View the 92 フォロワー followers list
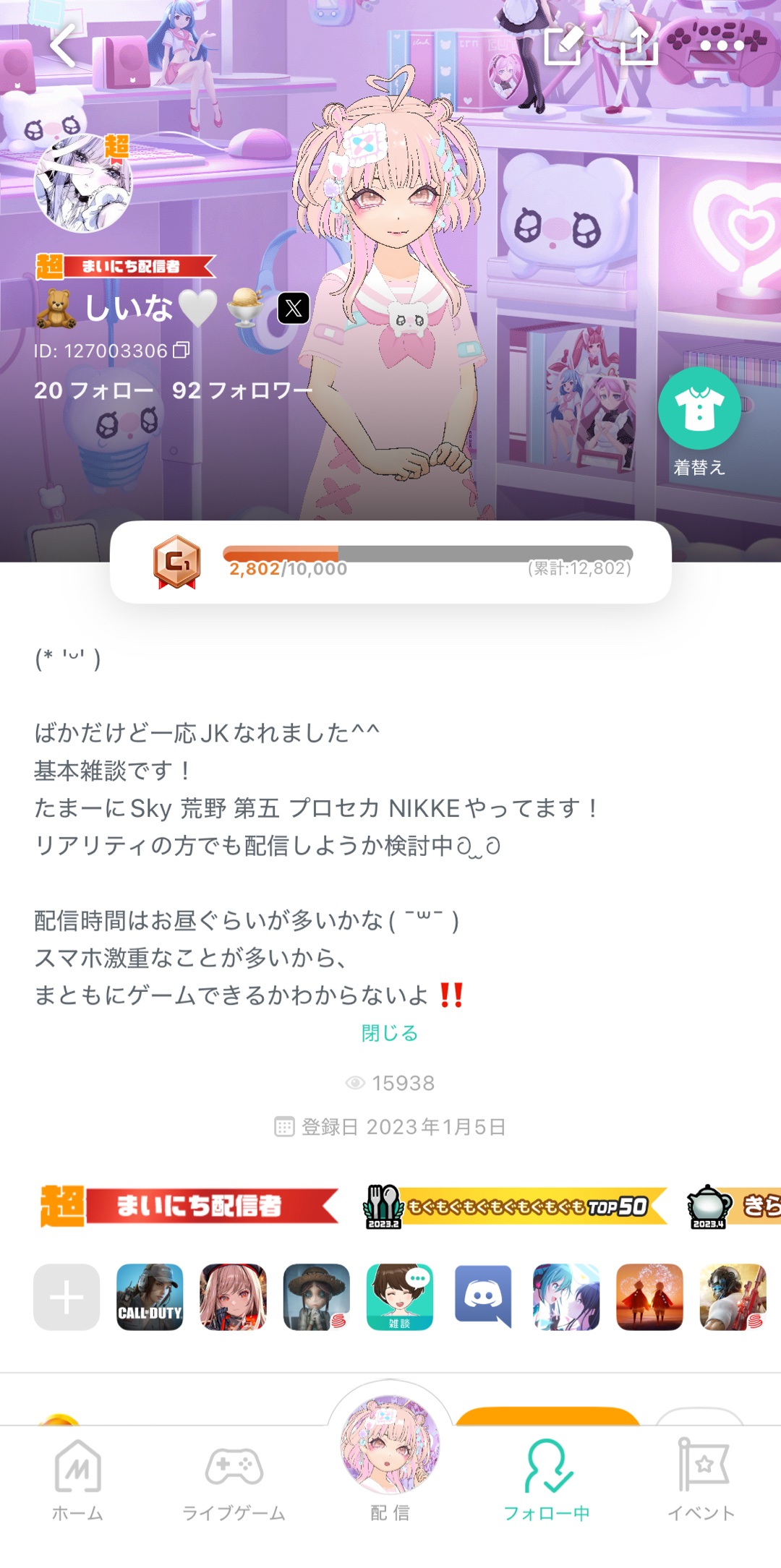 [242, 390]
